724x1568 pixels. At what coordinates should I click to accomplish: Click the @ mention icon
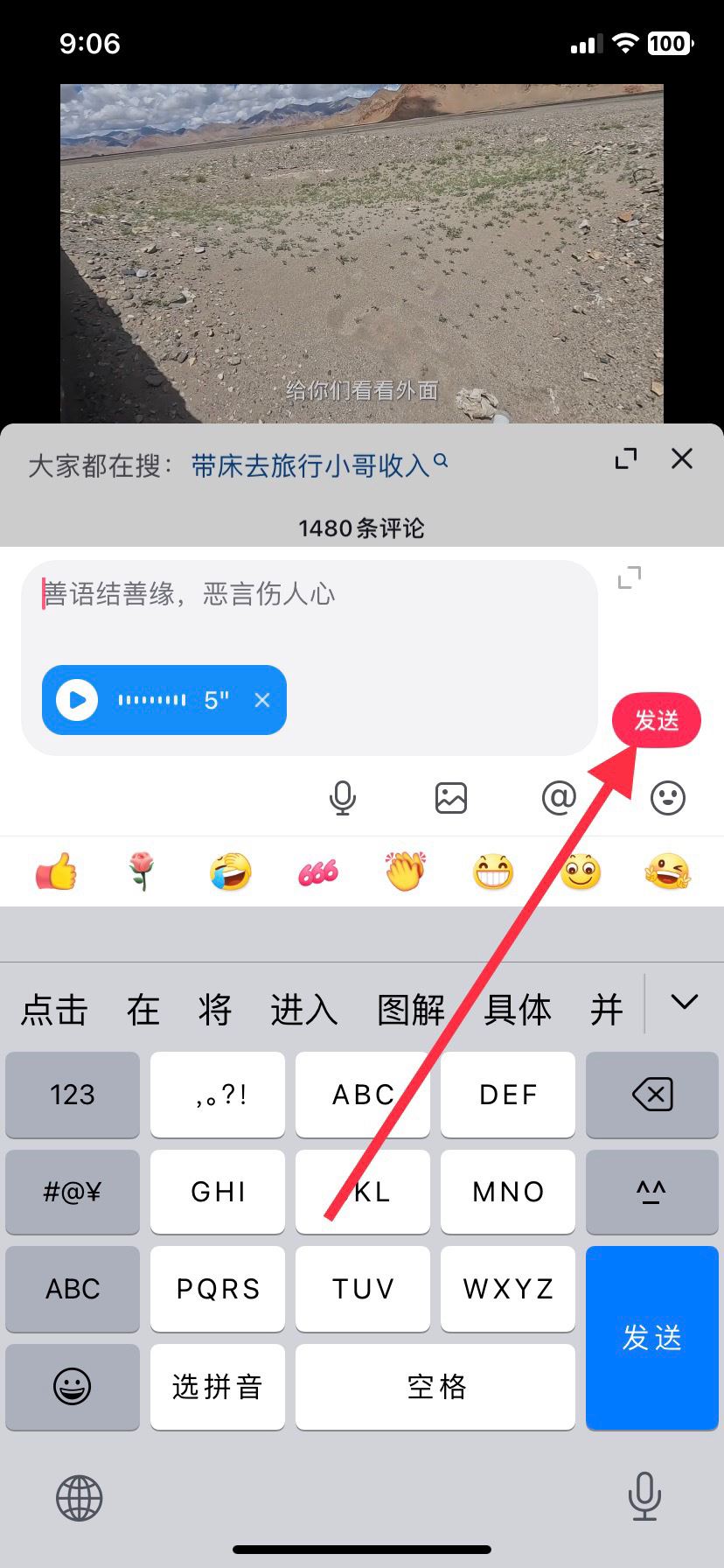pyautogui.click(x=559, y=798)
